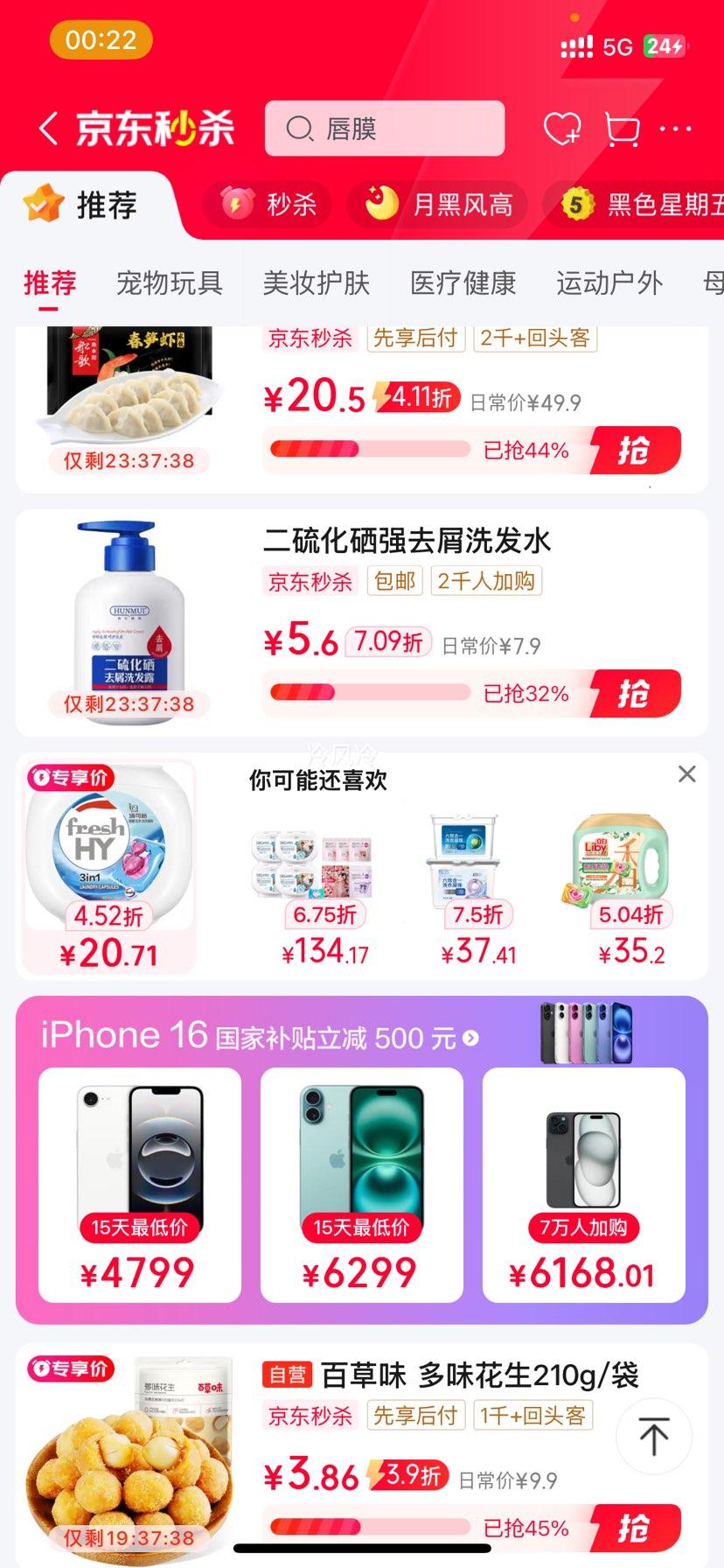Open the shopping cart icon
The image size is (724, 1568).
coord(622,129)
